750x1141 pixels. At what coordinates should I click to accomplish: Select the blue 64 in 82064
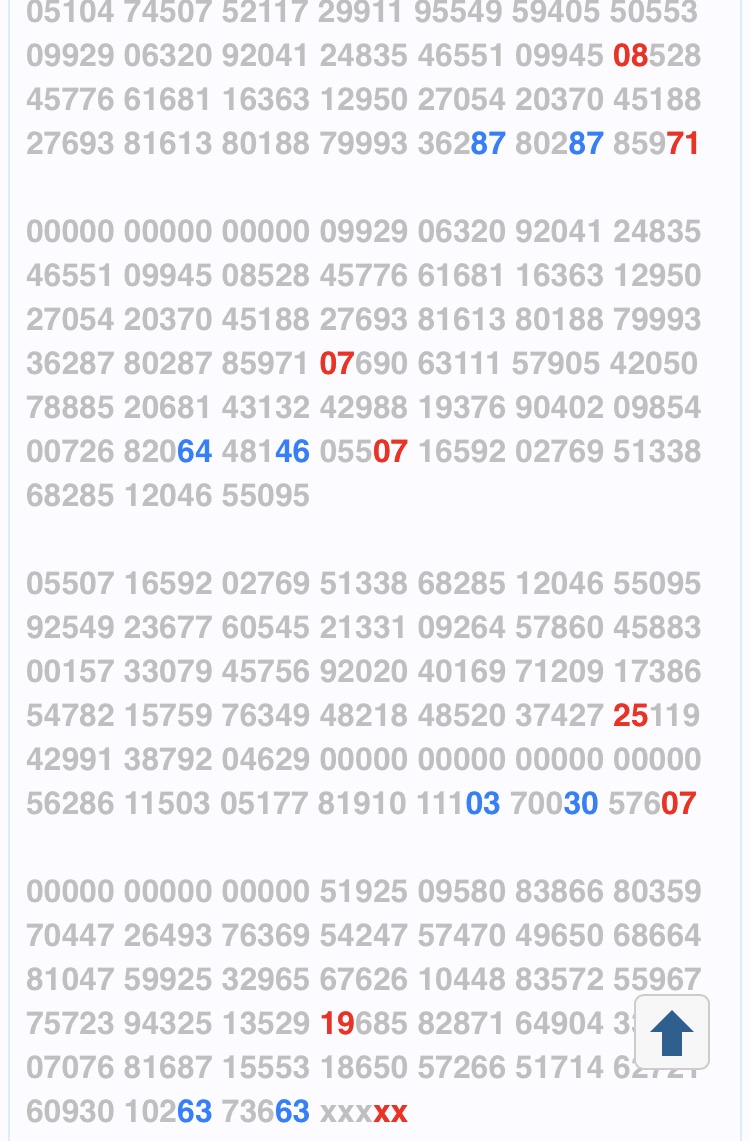point(196,451)
